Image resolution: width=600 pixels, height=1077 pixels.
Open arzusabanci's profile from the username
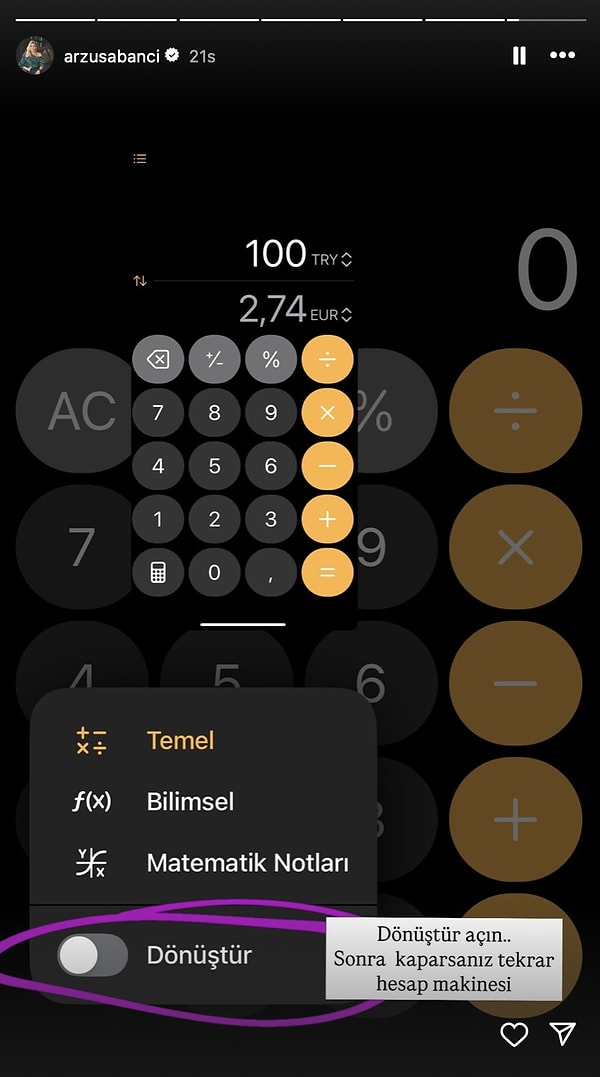tap(112, 56)
